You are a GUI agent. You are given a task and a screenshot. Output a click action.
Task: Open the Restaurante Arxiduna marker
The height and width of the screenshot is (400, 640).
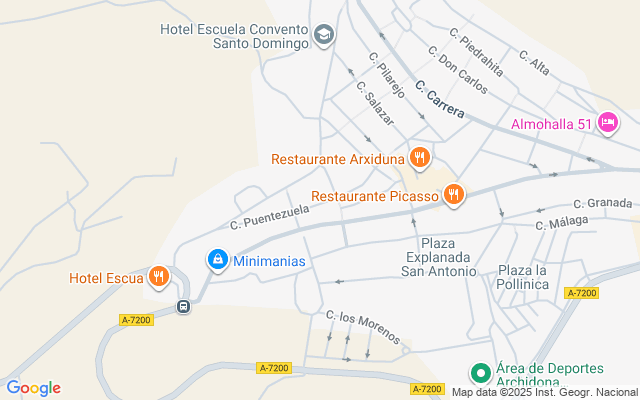(x=419, y=157)
